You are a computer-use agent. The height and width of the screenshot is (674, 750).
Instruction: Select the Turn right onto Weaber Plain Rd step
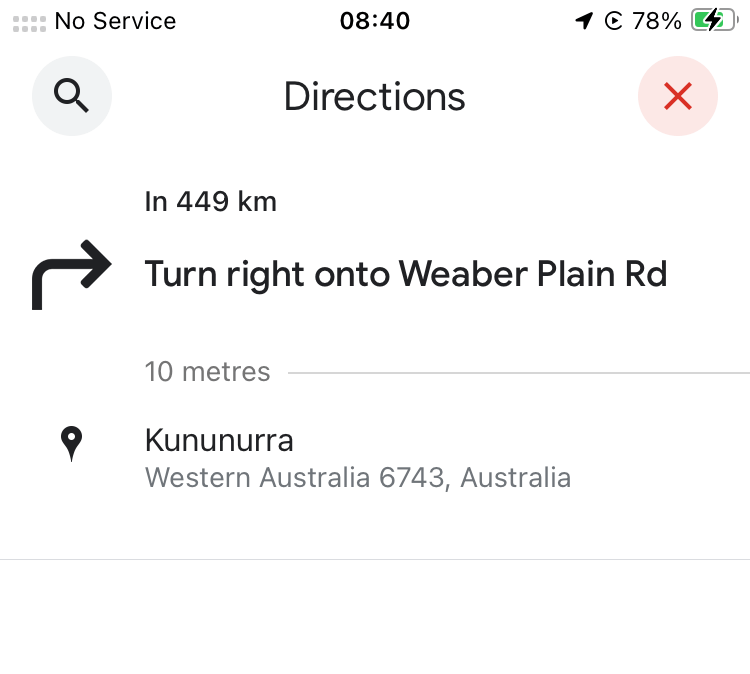(405, 274)
